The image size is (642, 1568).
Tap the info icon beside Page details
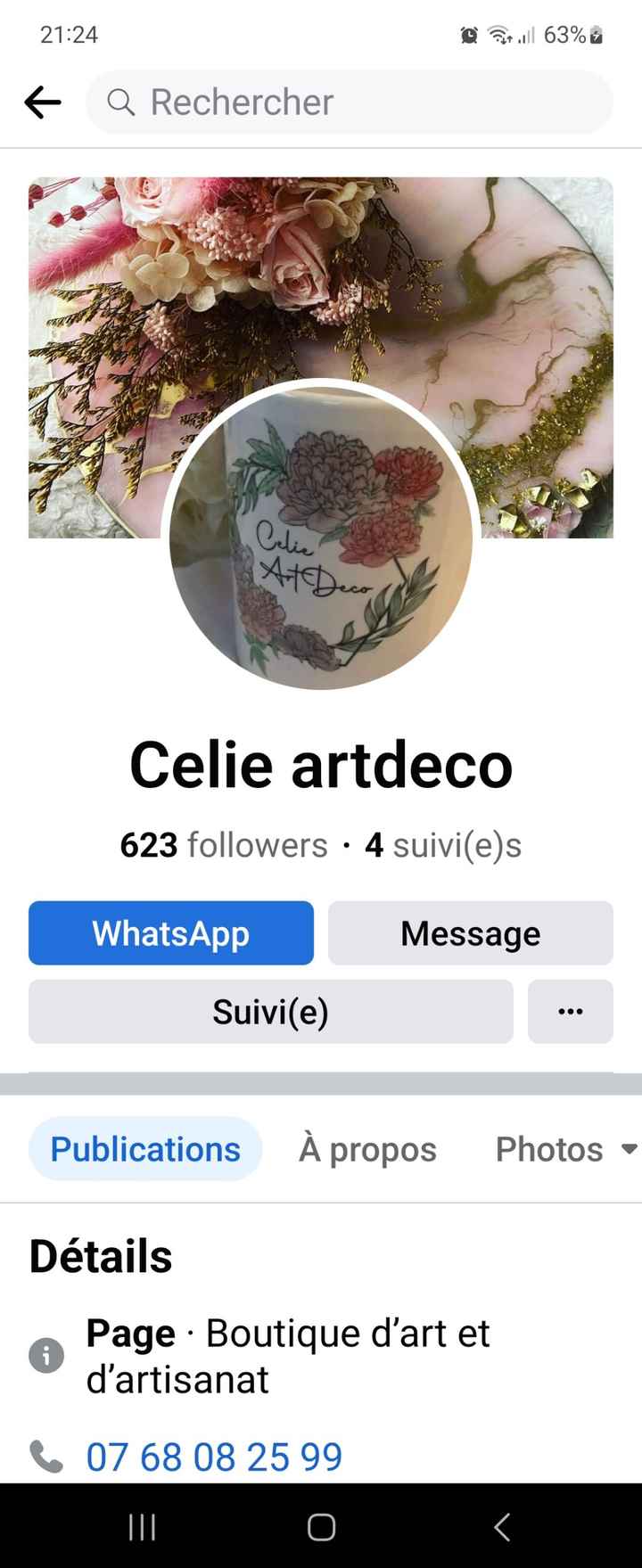(x=46, y=1356)
